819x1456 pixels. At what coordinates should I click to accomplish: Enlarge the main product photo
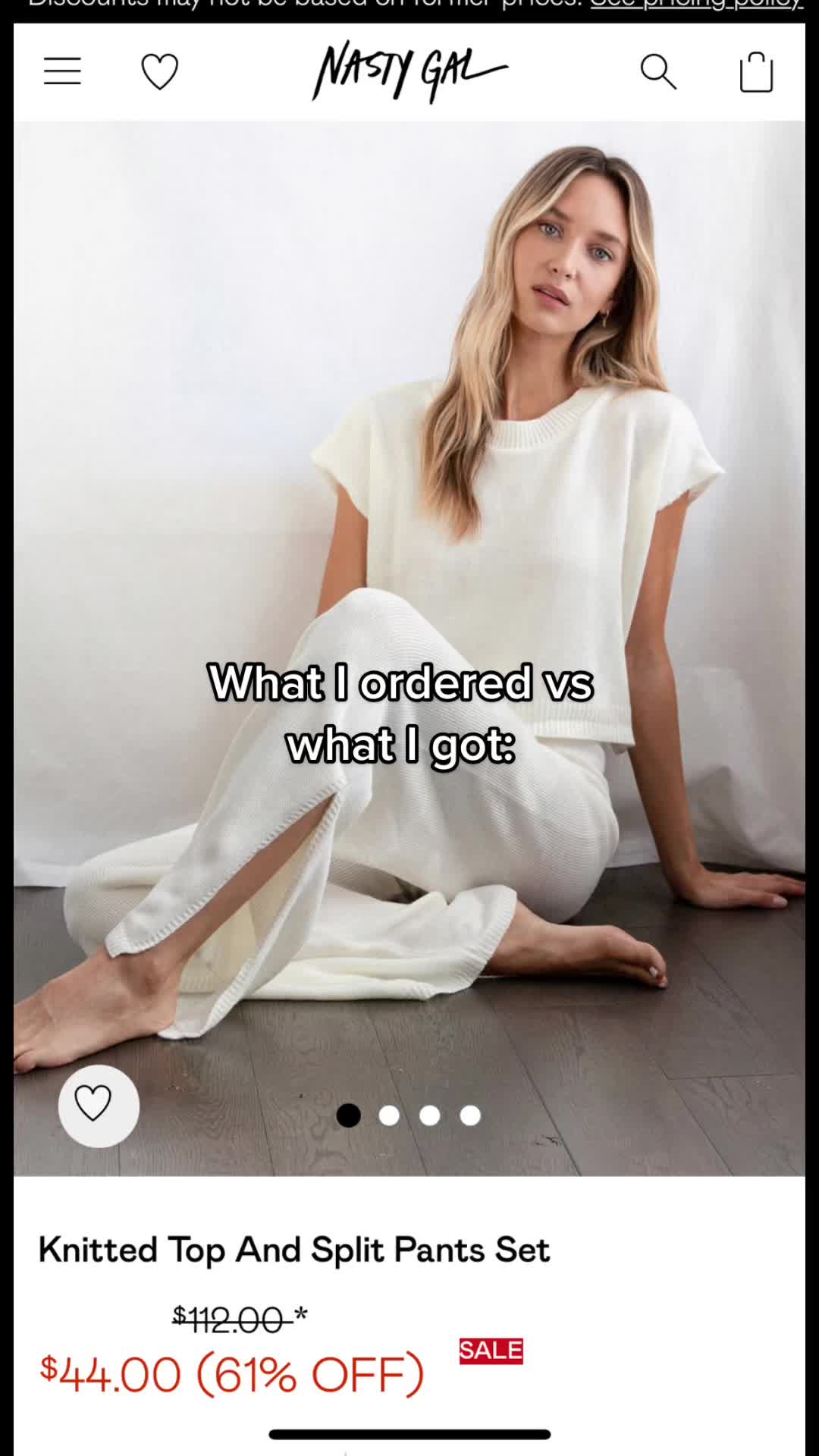pos(409,455)
